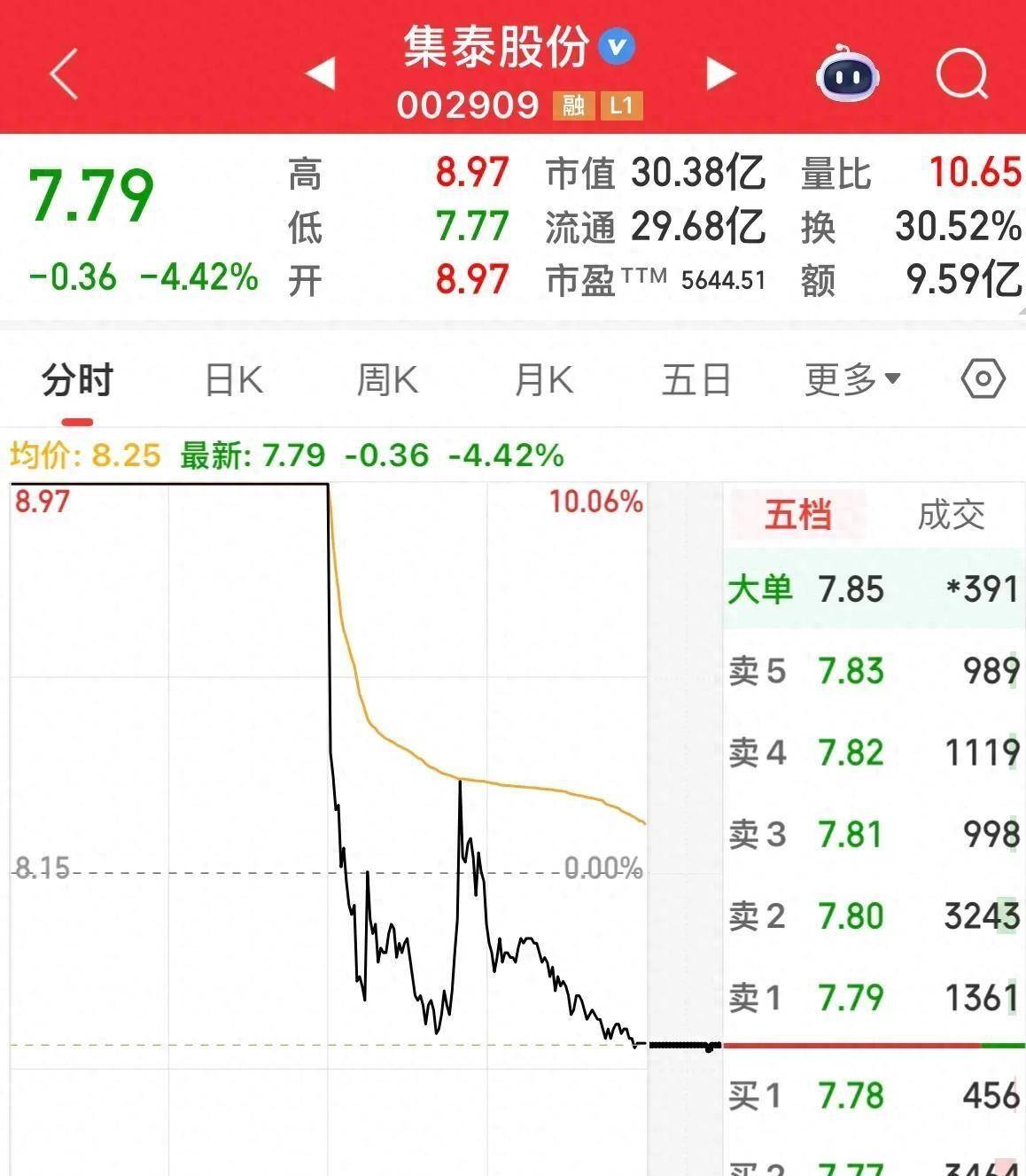Screen dimensions: 1026x1176
Task: Switch to the 周K chart
Action: 387,381
